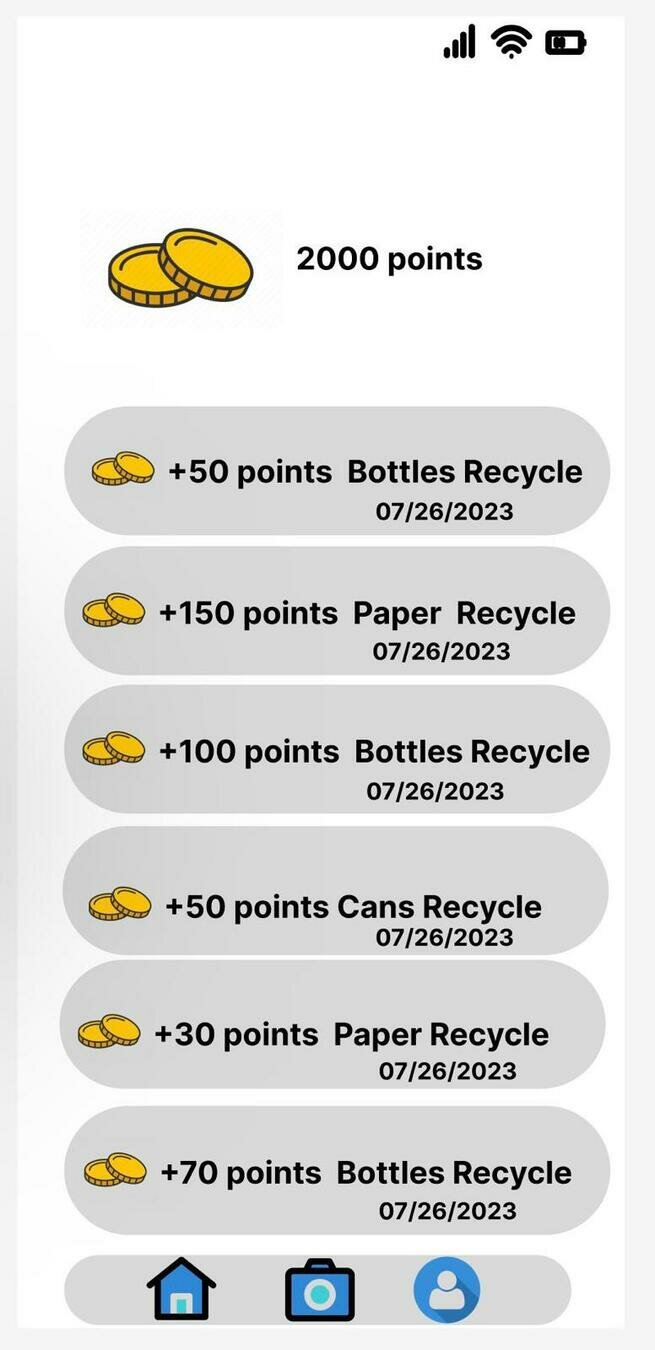The width and height of the screenshot is (655, 1350).
Task: Go to the Home tab
Action: (x=181, y=1289)
